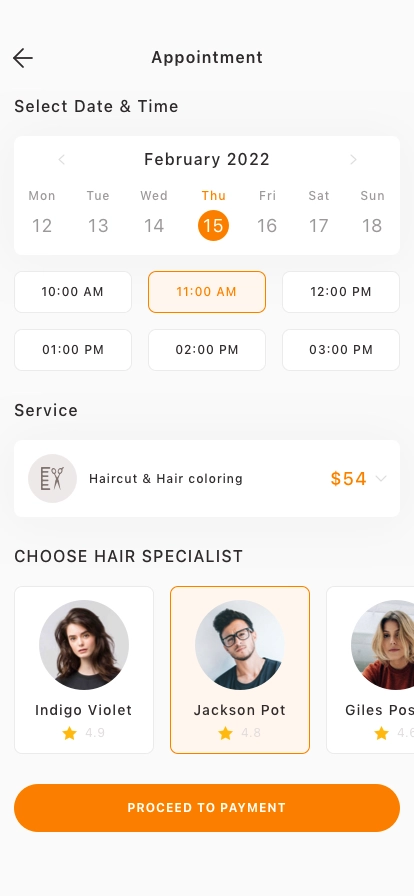
Task: Select the 02:00 PM slot
Action: coord(207,350)
